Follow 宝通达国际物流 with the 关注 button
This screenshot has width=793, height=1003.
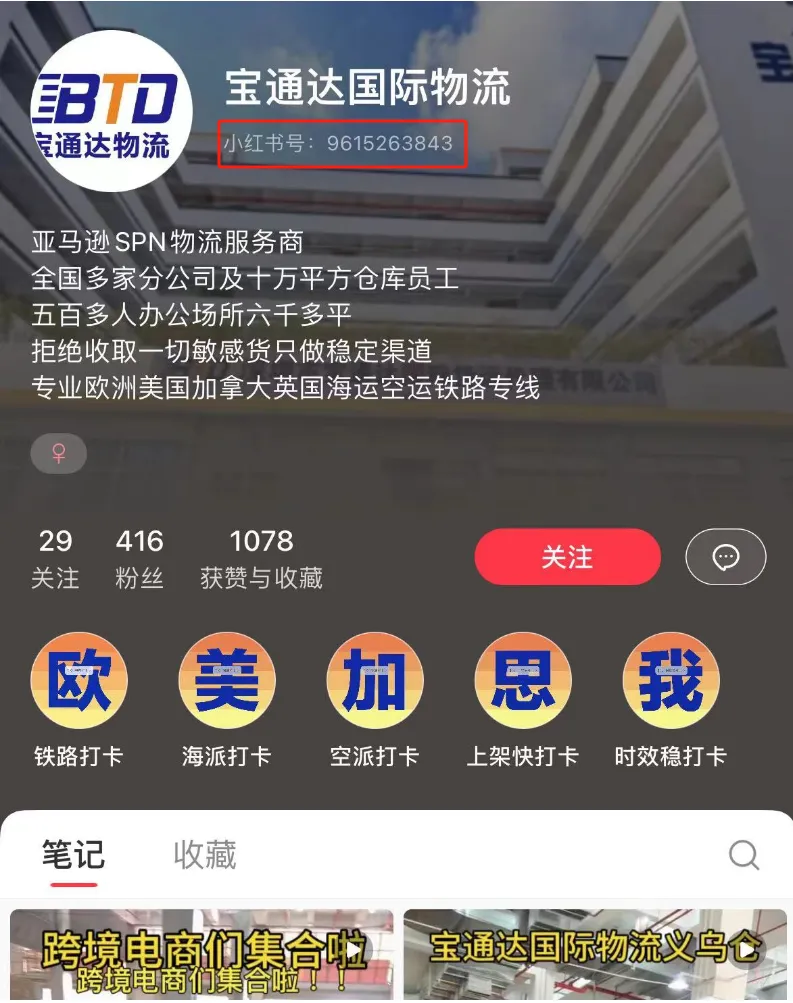point(567,557)
